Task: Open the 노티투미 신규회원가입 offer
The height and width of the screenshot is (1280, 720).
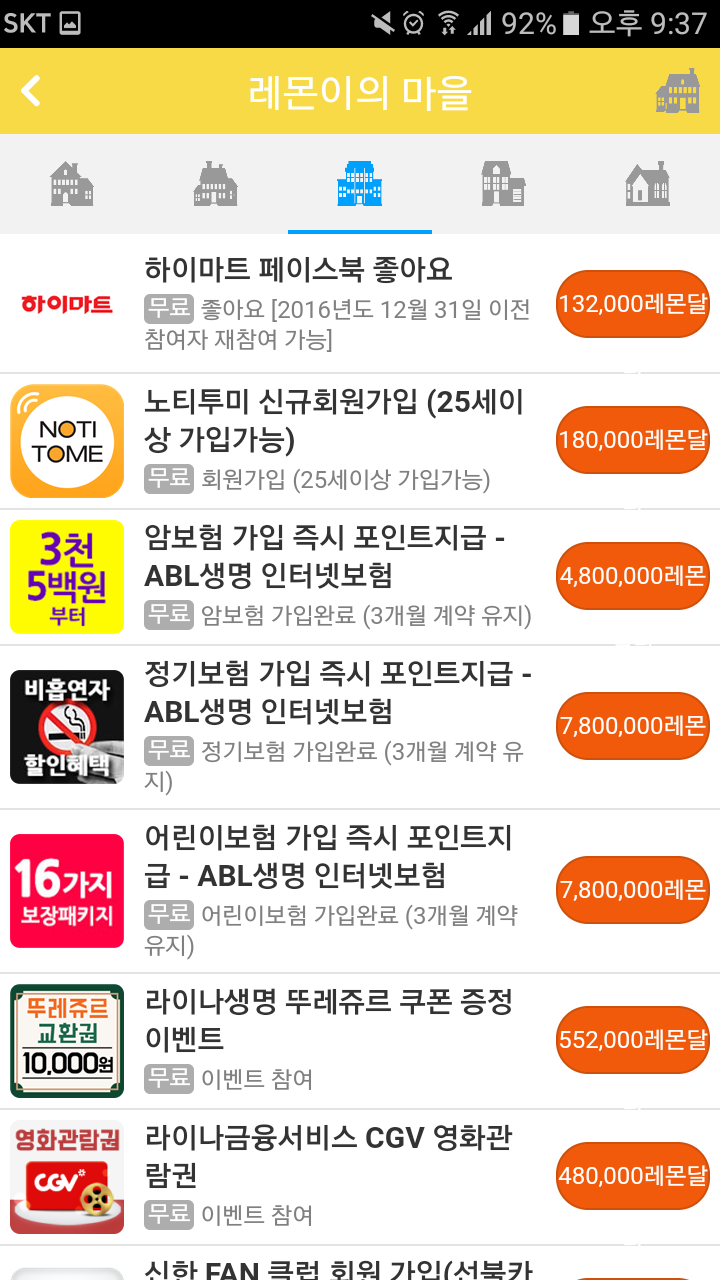Action: 360,441
